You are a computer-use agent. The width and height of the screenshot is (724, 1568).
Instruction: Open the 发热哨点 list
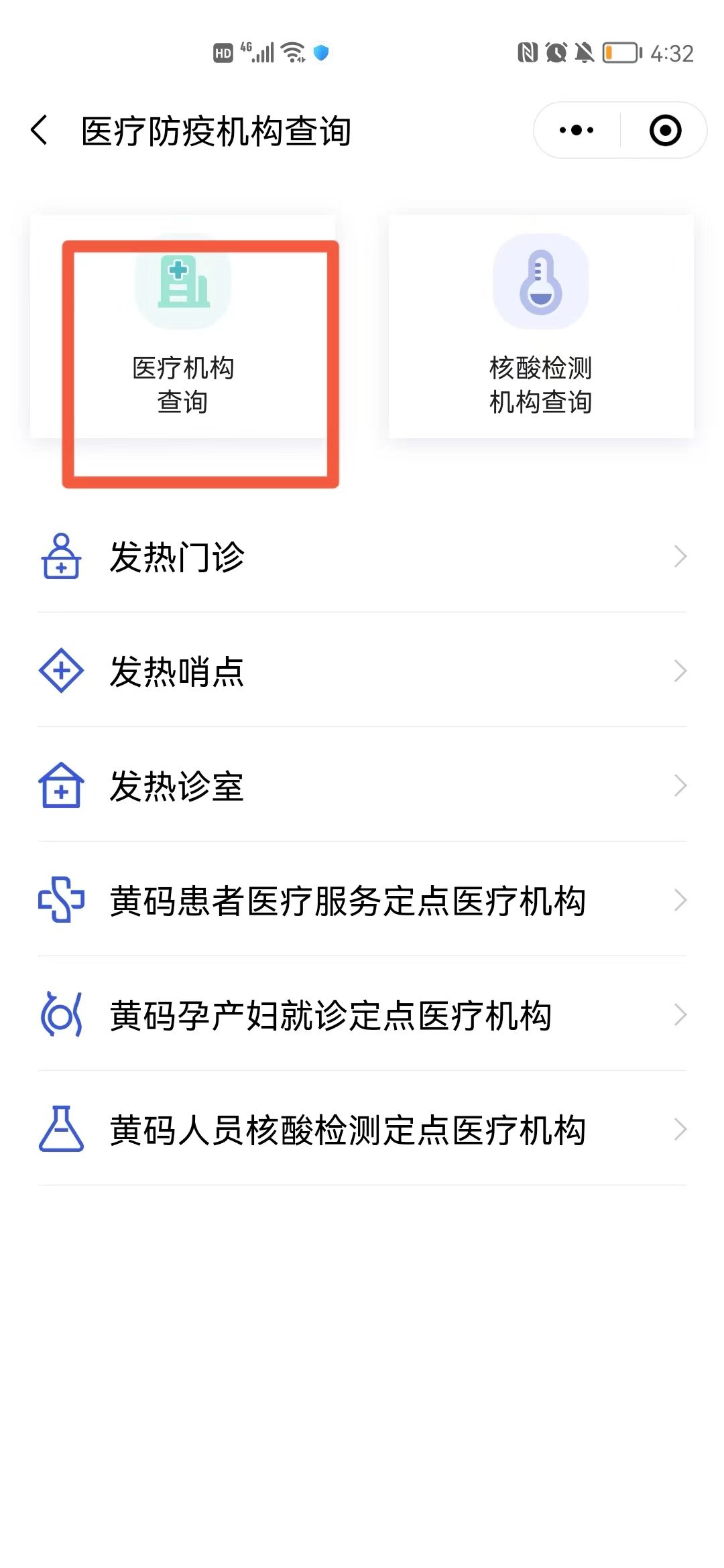(x=362, y=671)
